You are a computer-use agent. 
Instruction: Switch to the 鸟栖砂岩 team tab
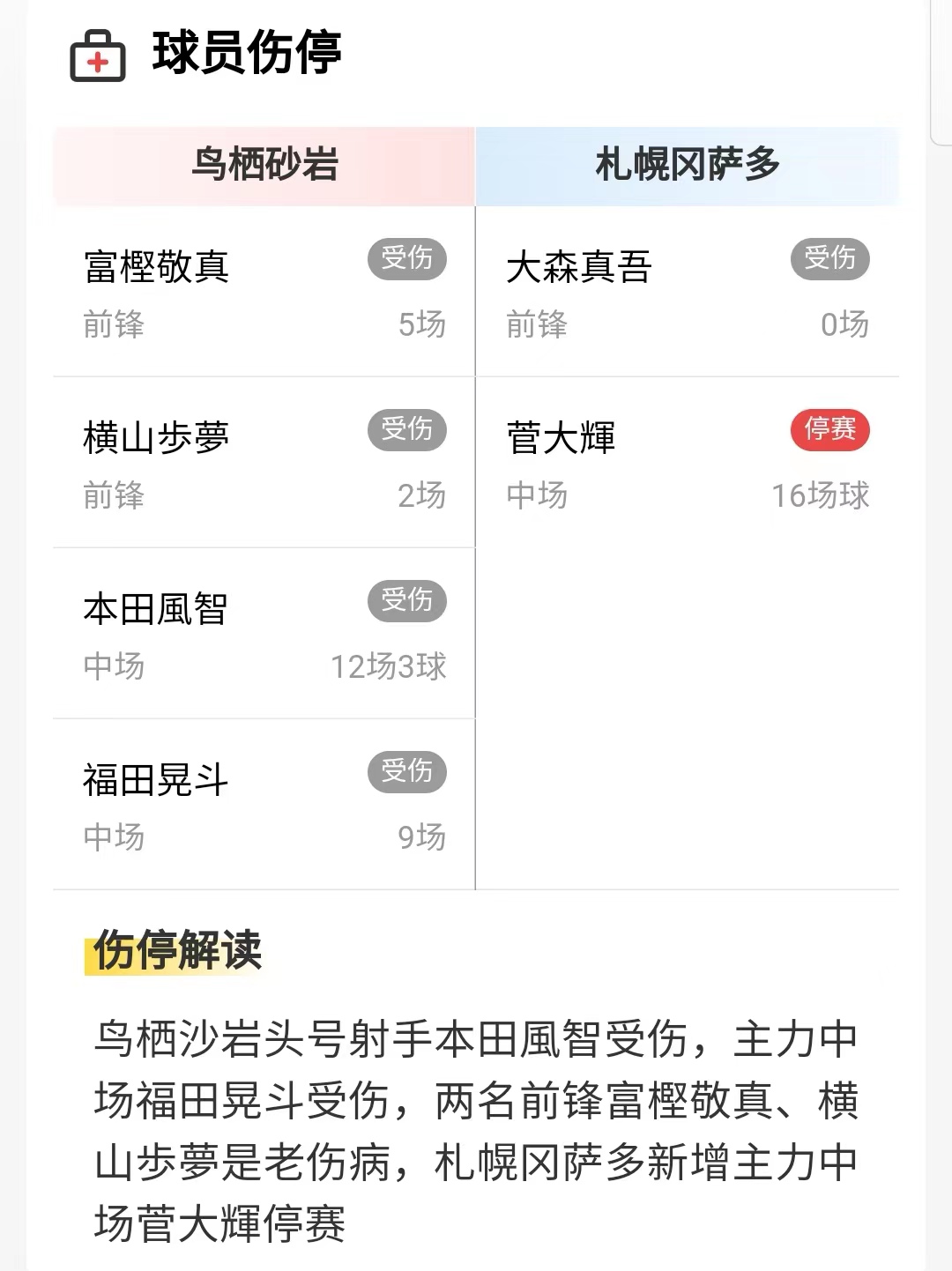[263, 164]
